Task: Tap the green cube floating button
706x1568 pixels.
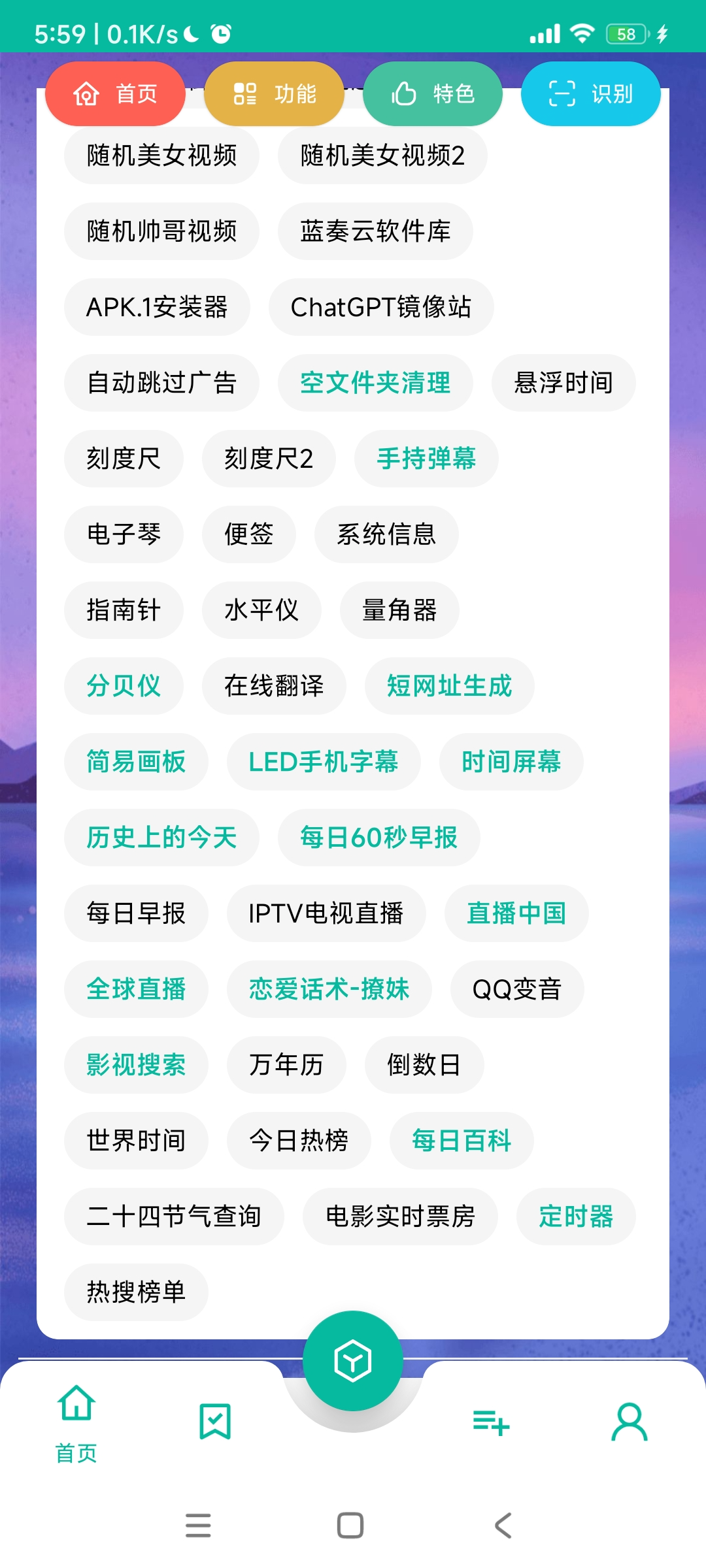Action: 353,1361
